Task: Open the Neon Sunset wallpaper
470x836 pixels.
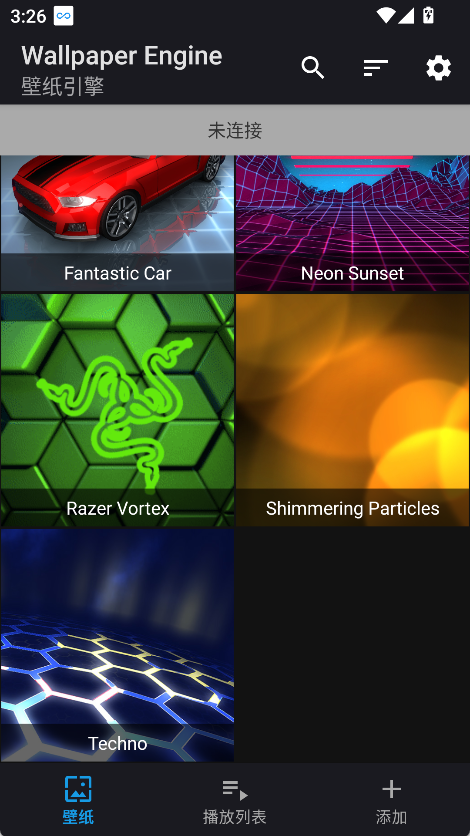Action: pos(353,223)
